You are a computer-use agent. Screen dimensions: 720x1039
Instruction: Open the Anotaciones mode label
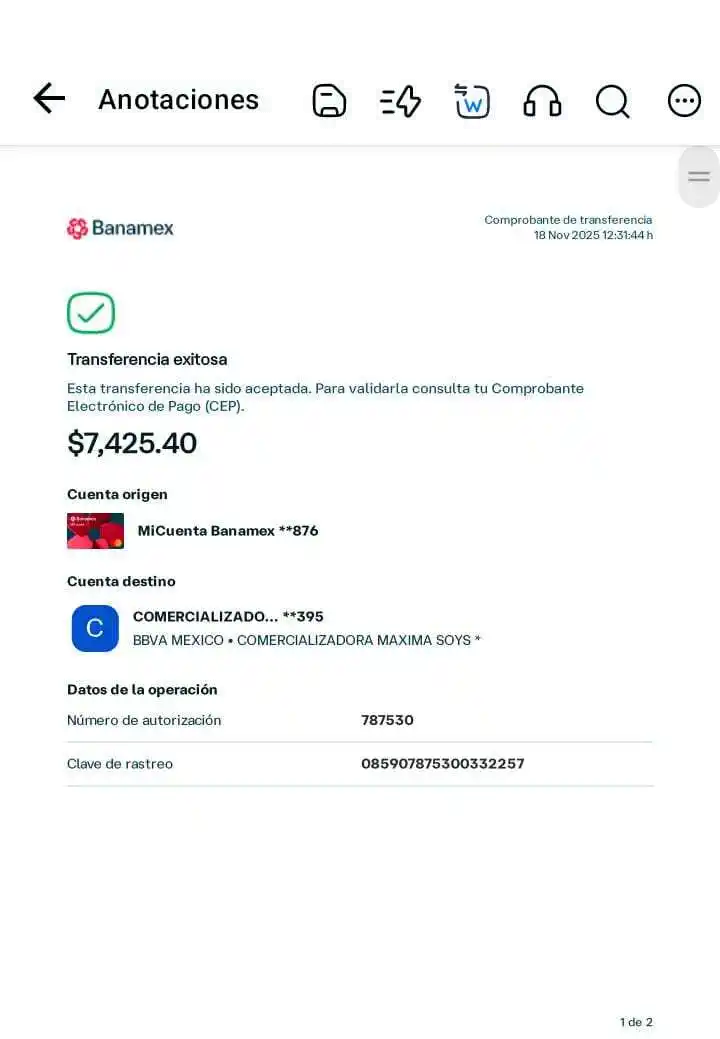point(179,100)
